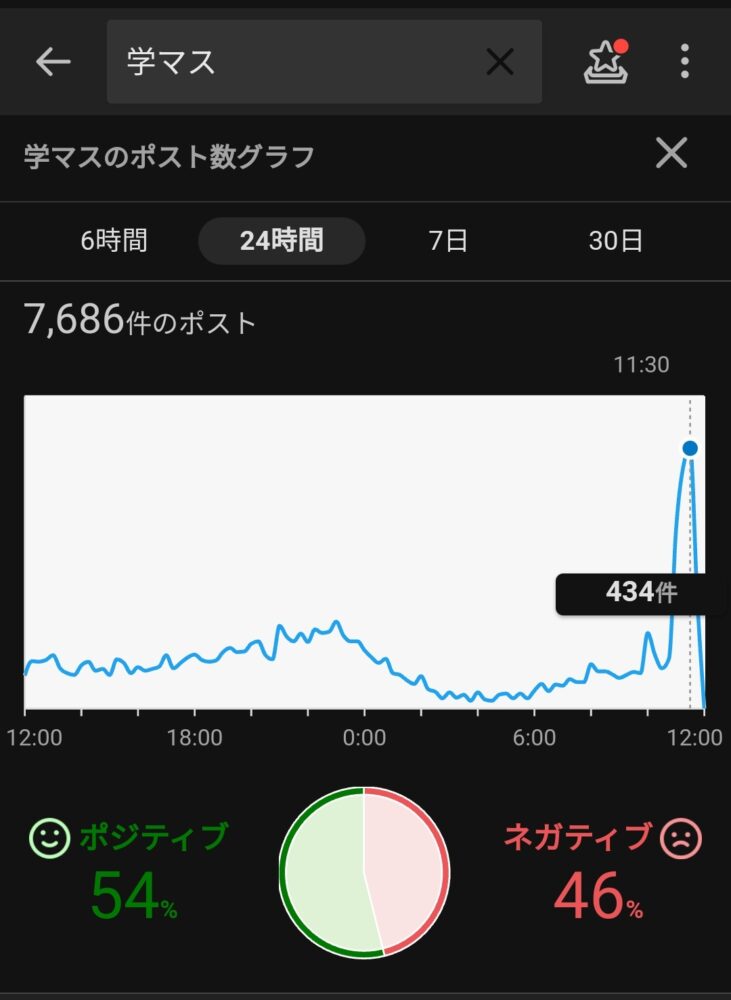Switch to the 7日 range
731x1000 pixels.
tap(448, 241)
